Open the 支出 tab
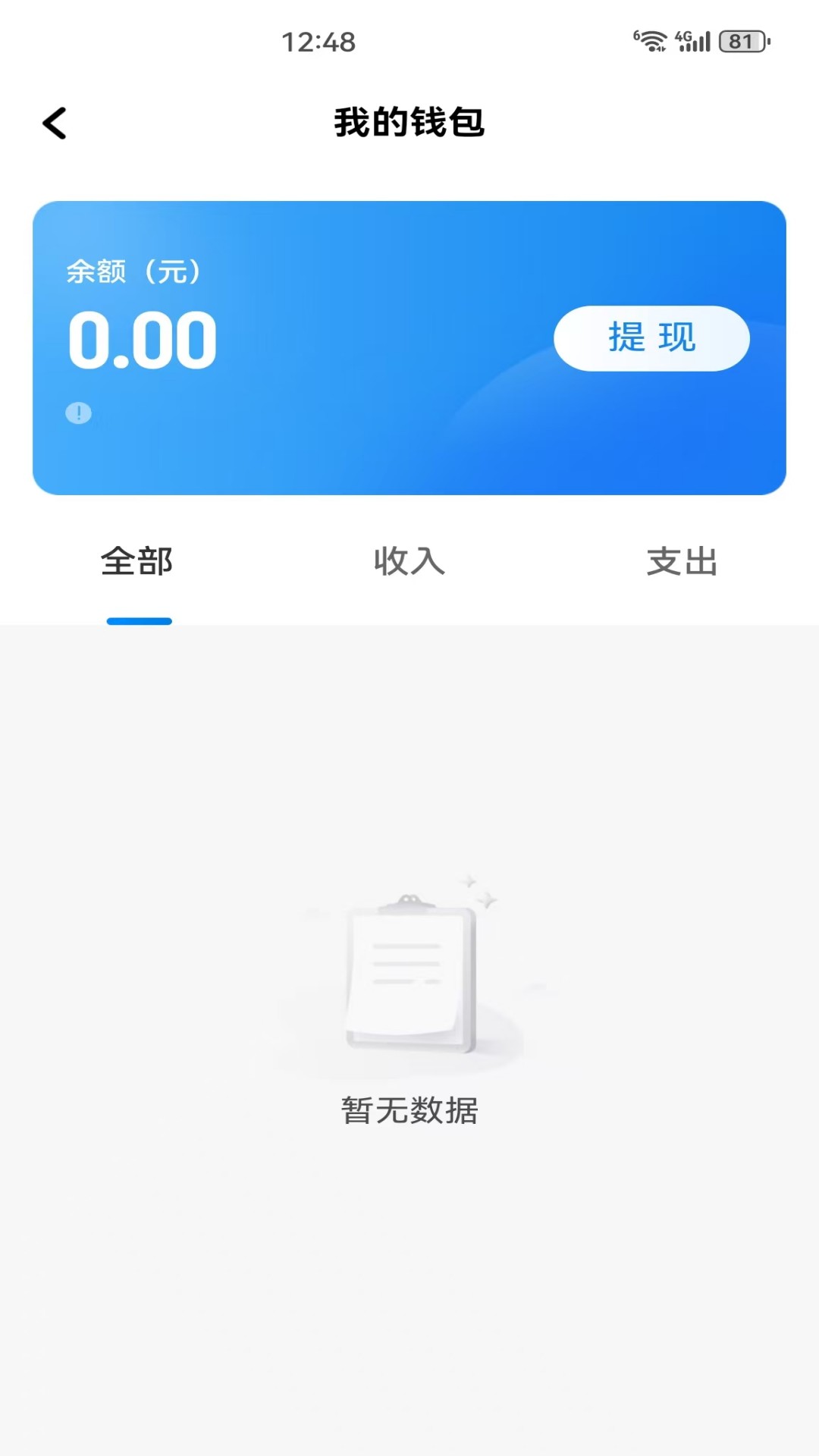The width and height of the screenshot is (819, 1456). pyautogui.click(x=681, y=561)
